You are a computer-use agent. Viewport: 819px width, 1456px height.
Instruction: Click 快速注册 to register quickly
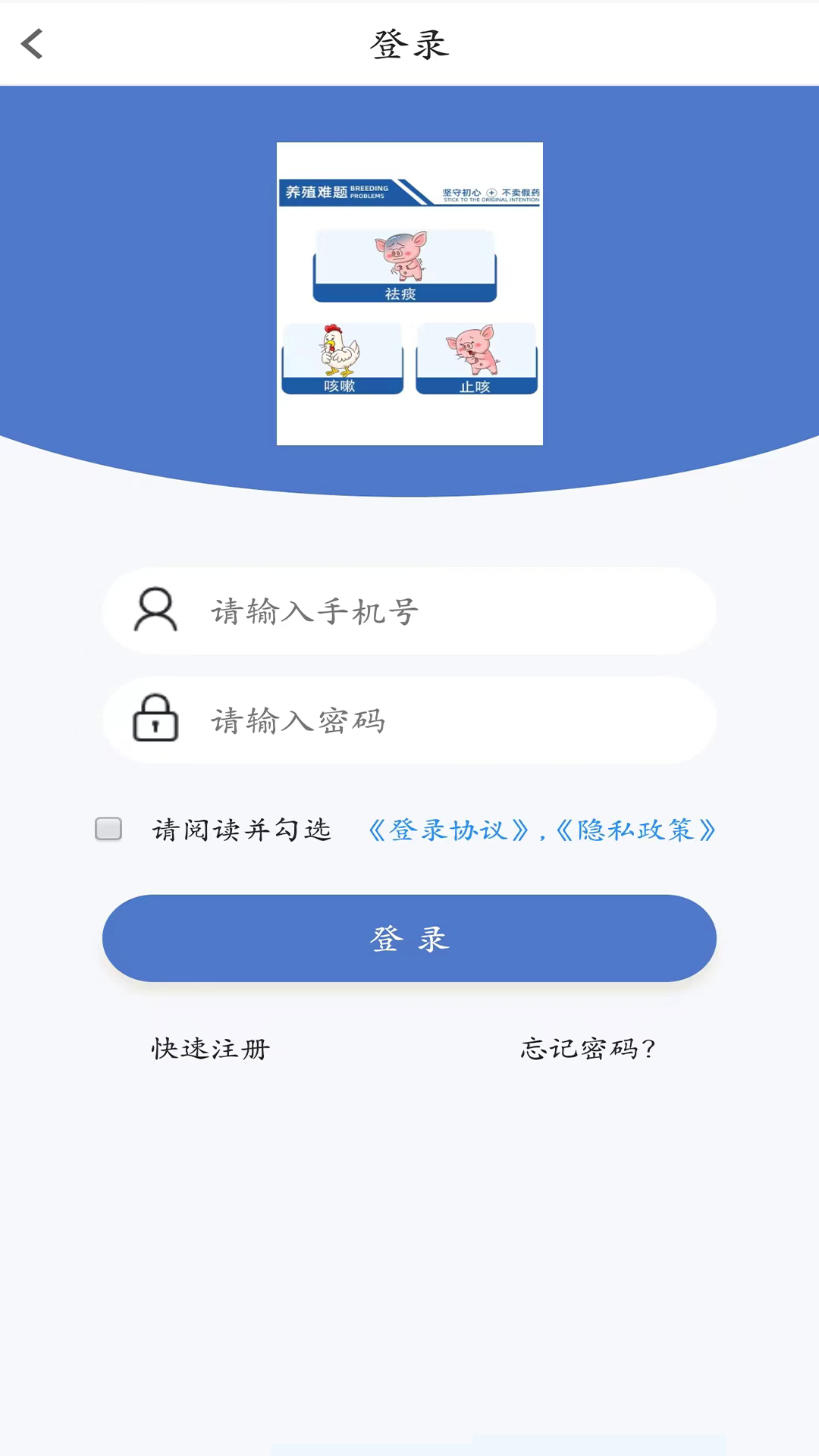pyautogui.click(x=210, y=1048)
